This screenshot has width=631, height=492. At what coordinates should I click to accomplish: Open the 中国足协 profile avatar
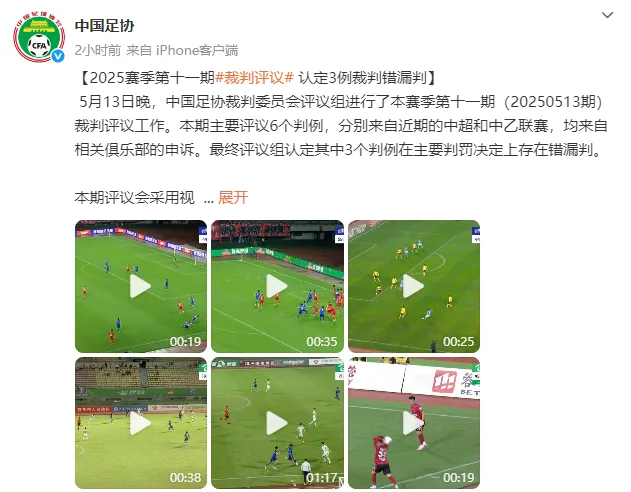coord(39,38)
